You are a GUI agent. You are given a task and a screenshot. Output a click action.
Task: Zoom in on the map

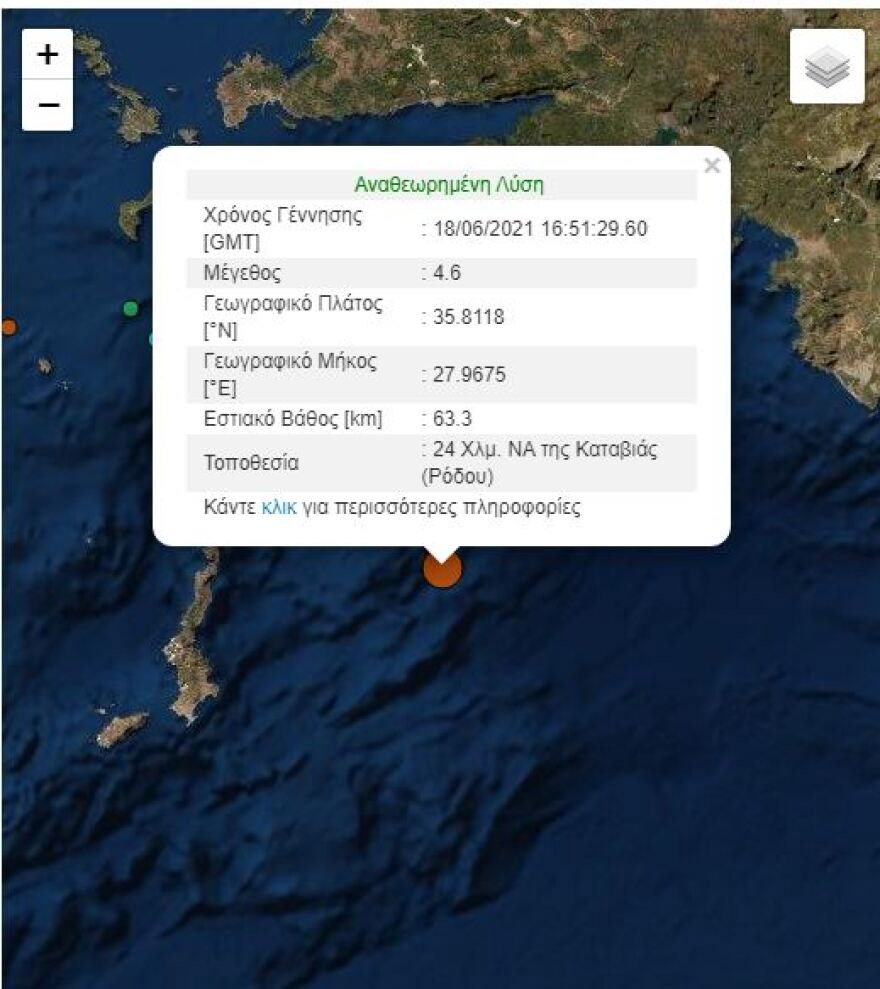click(47, 54)
